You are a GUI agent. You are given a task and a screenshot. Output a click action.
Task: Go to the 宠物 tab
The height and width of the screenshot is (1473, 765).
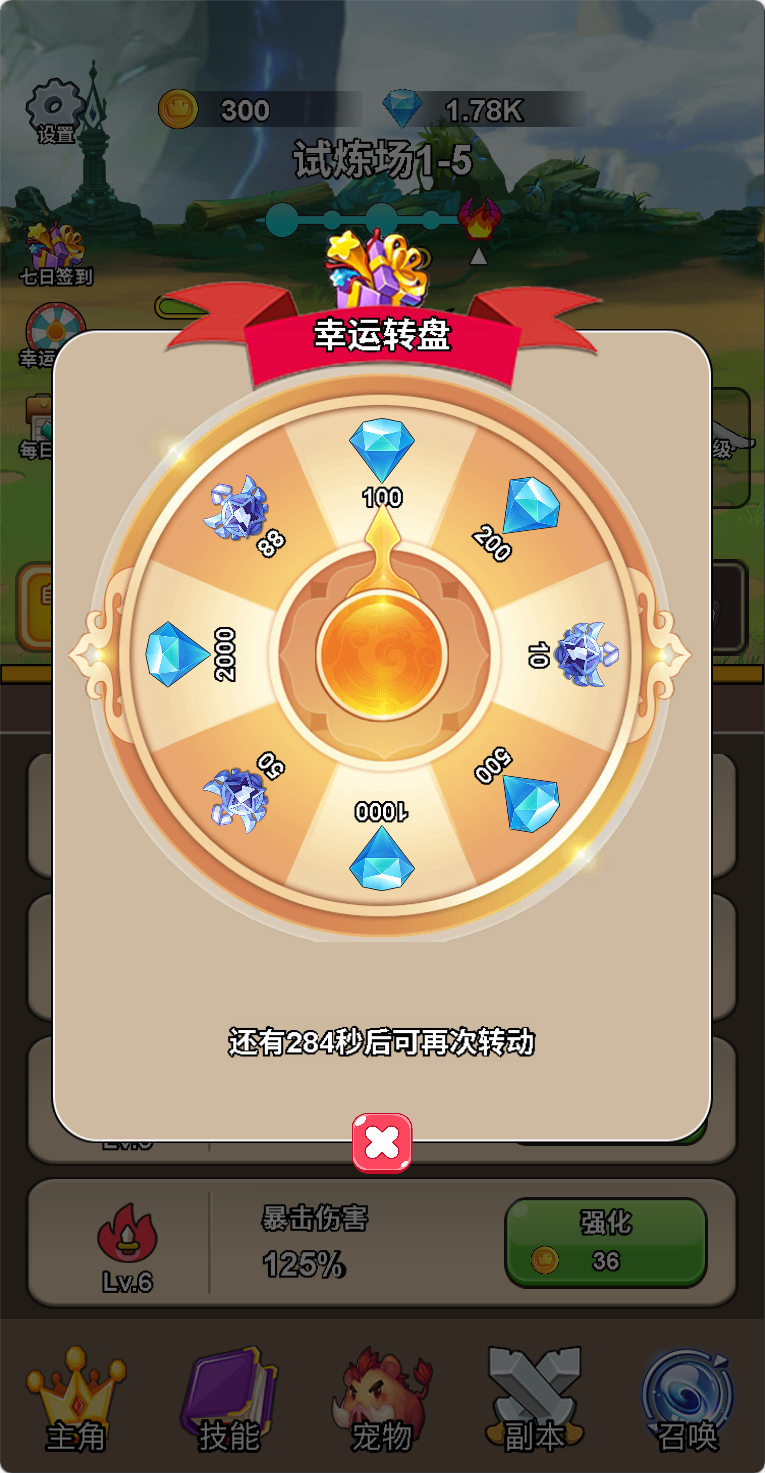tap(381, 1400)
